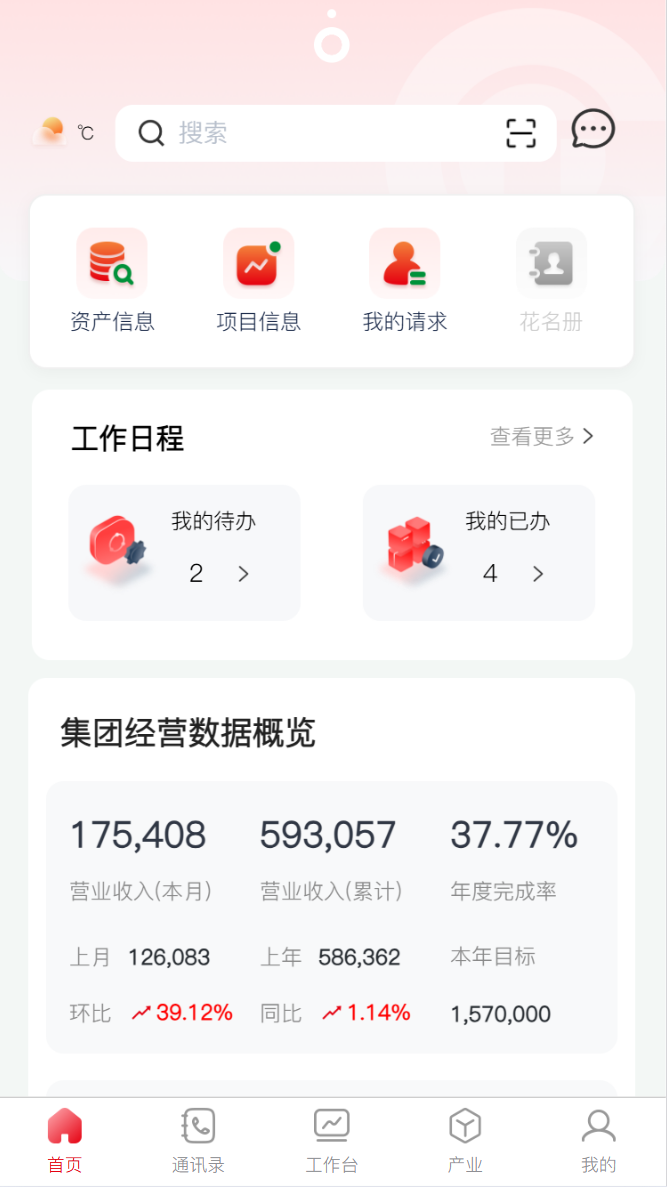Switch to the 我的 tab
667x1187 pixels.
[x=598, y=1140]
